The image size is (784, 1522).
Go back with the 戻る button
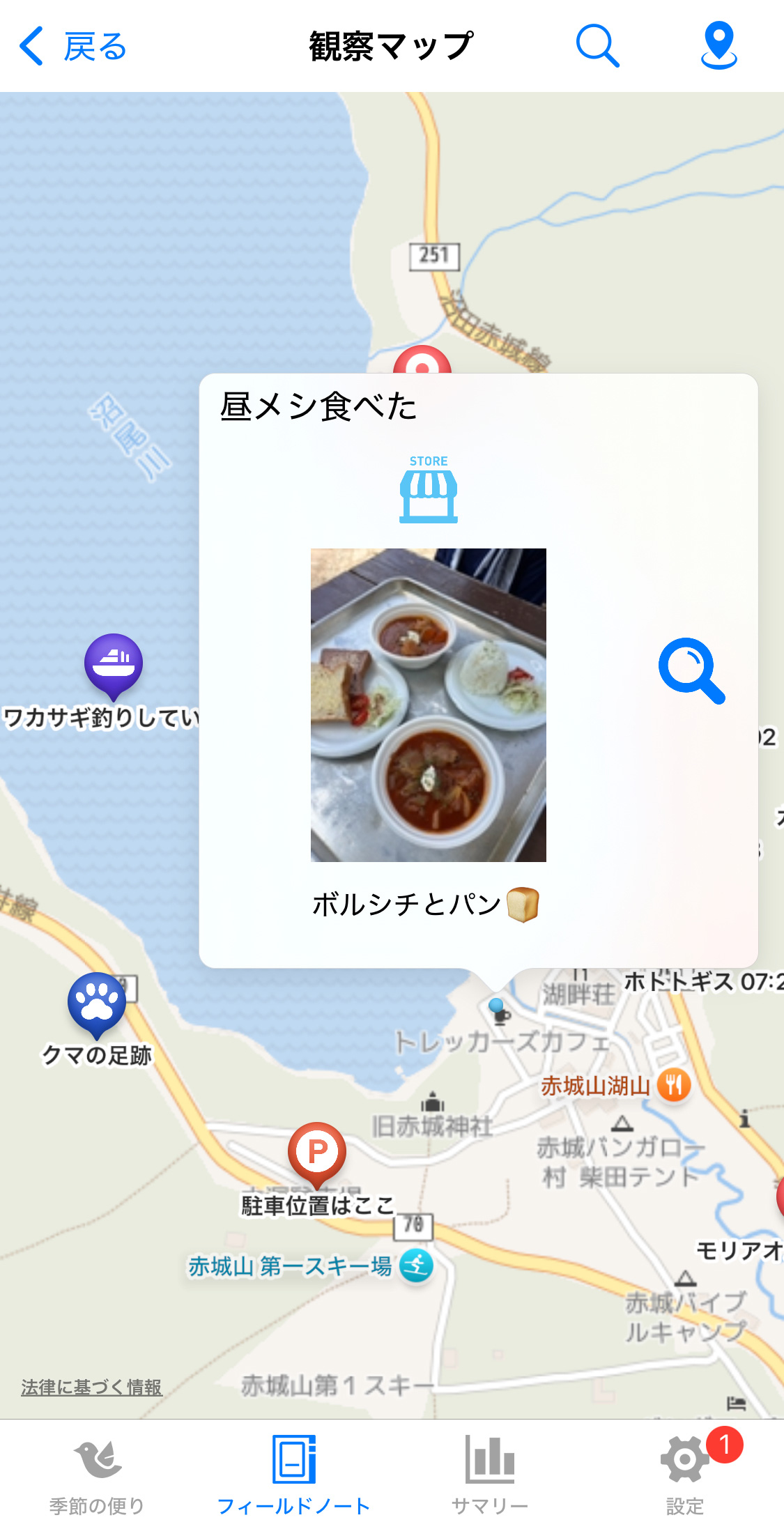point(72,47)
